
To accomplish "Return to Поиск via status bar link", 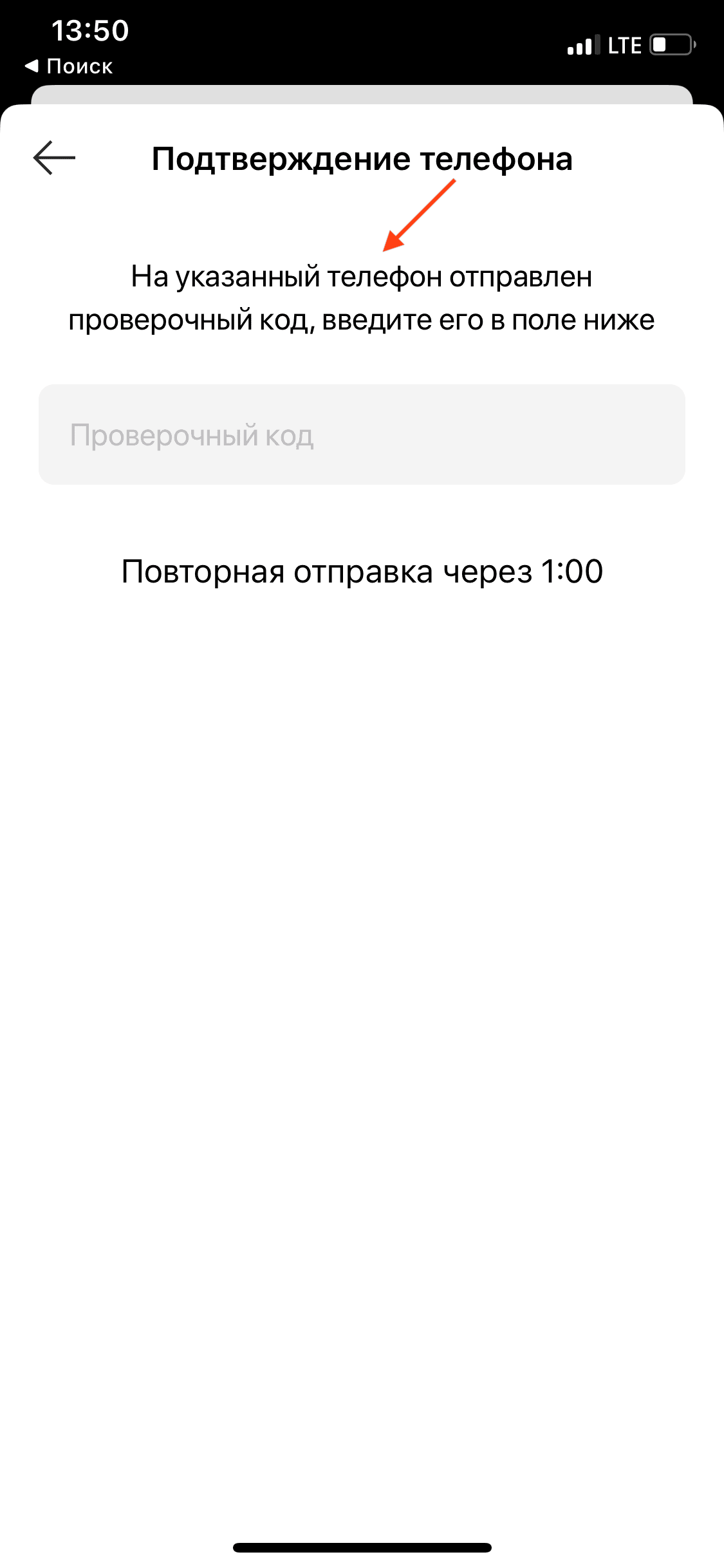I will tap(70, 66).
